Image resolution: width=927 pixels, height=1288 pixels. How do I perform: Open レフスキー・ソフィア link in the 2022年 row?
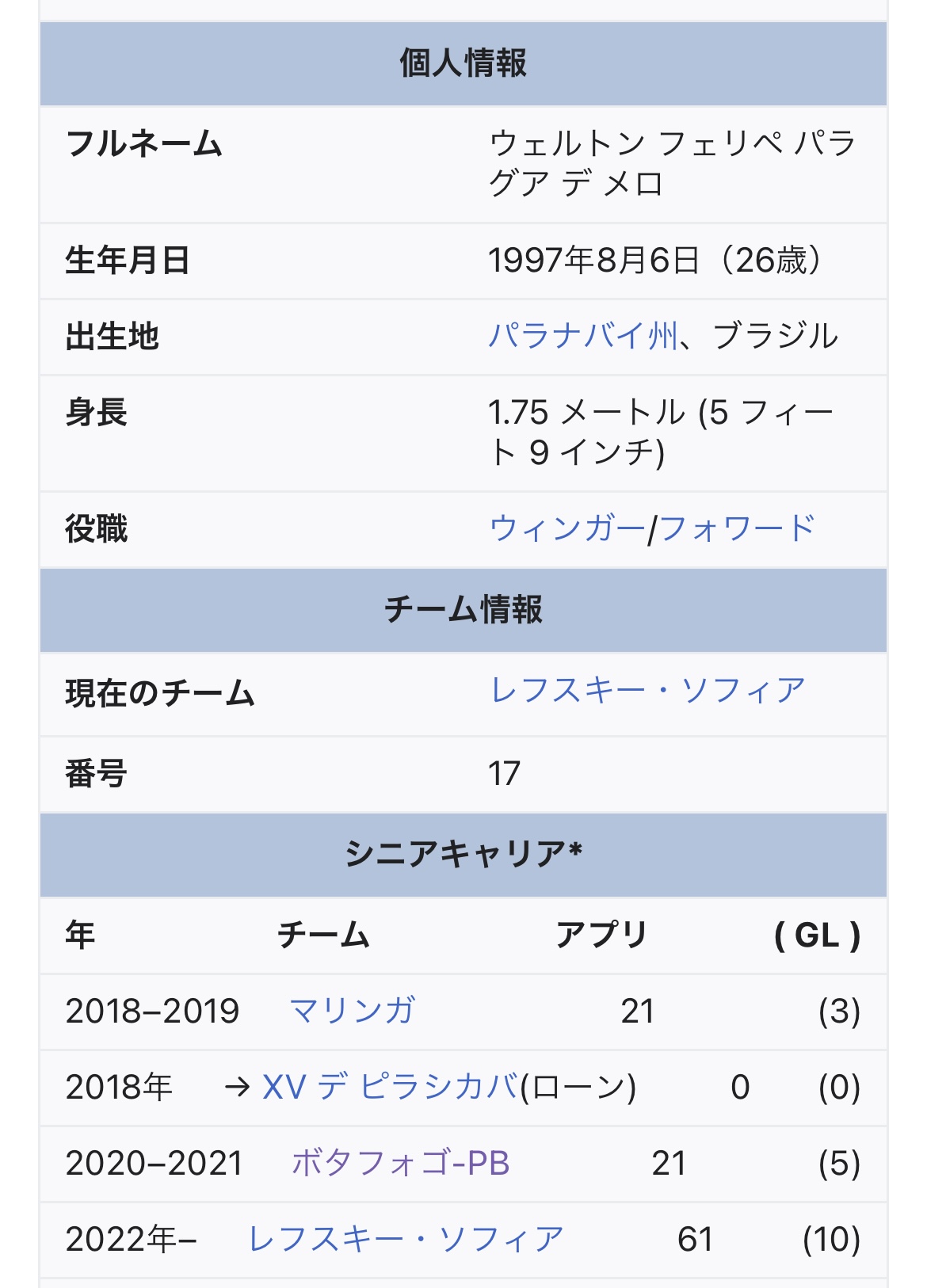pos(406,1239)
